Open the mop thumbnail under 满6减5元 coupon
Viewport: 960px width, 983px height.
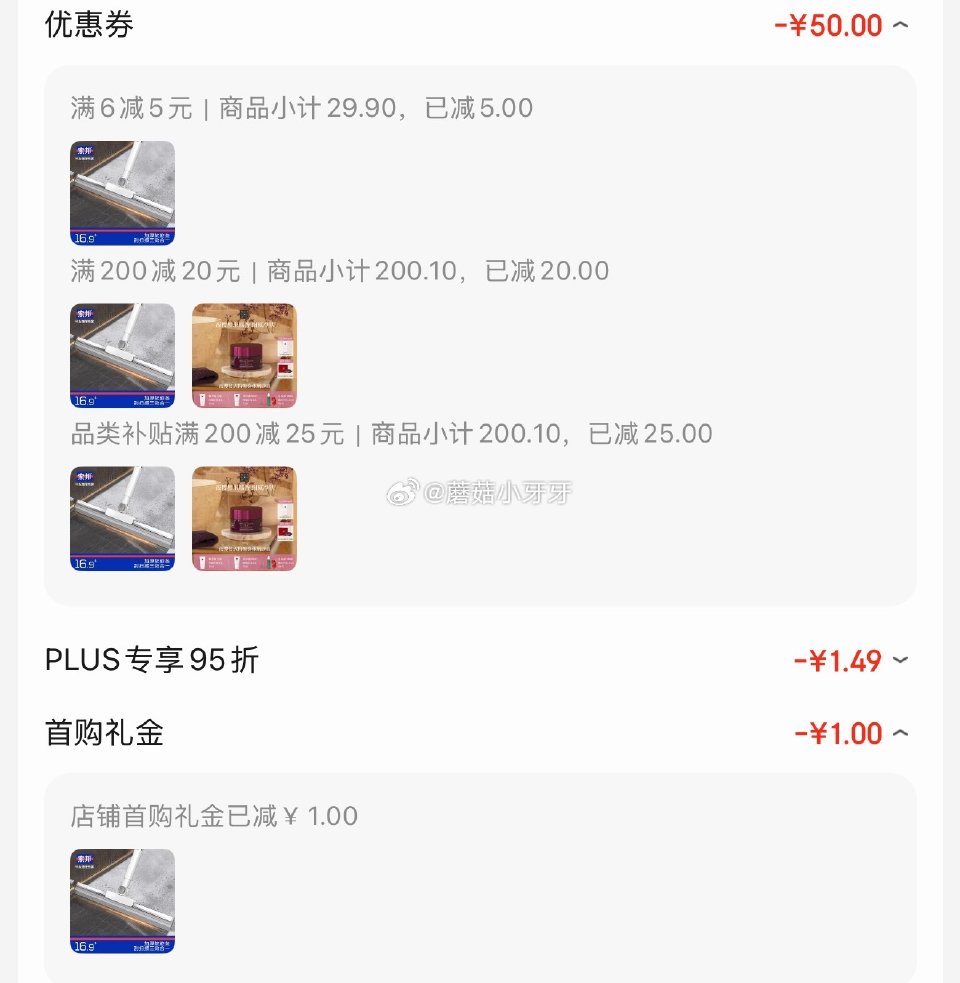pyautogui.click(x=122, y=193)
